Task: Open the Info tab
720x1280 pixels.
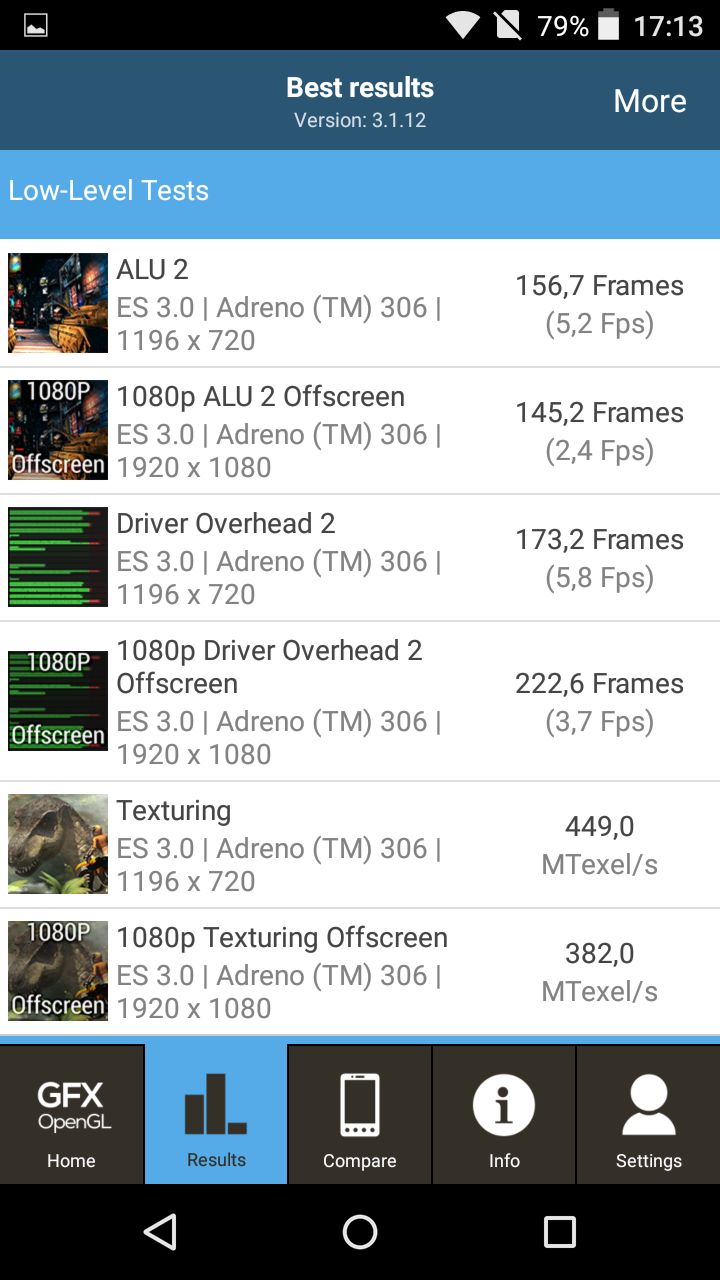Action: (504, 1115)
